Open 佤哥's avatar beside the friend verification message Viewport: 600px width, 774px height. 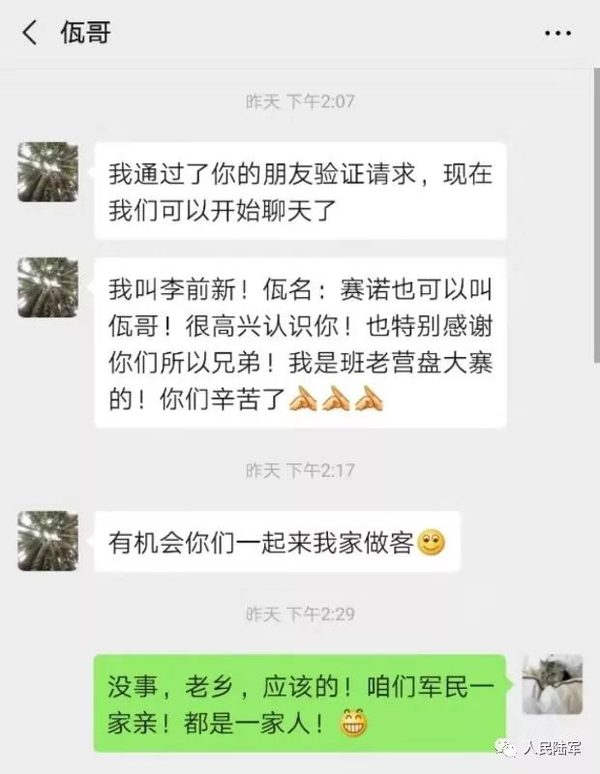tap(47, 172)
